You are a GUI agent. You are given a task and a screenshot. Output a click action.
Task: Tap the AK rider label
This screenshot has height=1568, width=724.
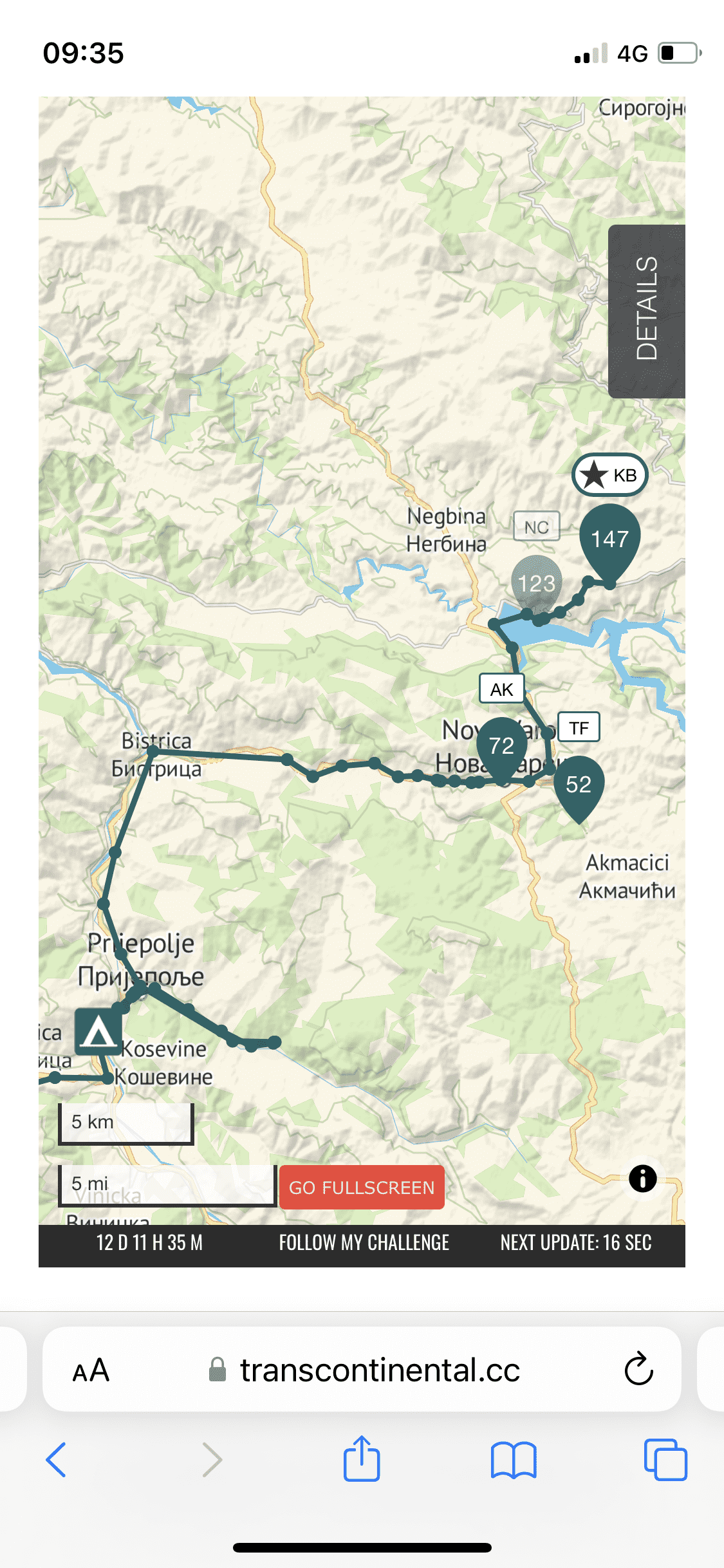[x=501, y=689]
